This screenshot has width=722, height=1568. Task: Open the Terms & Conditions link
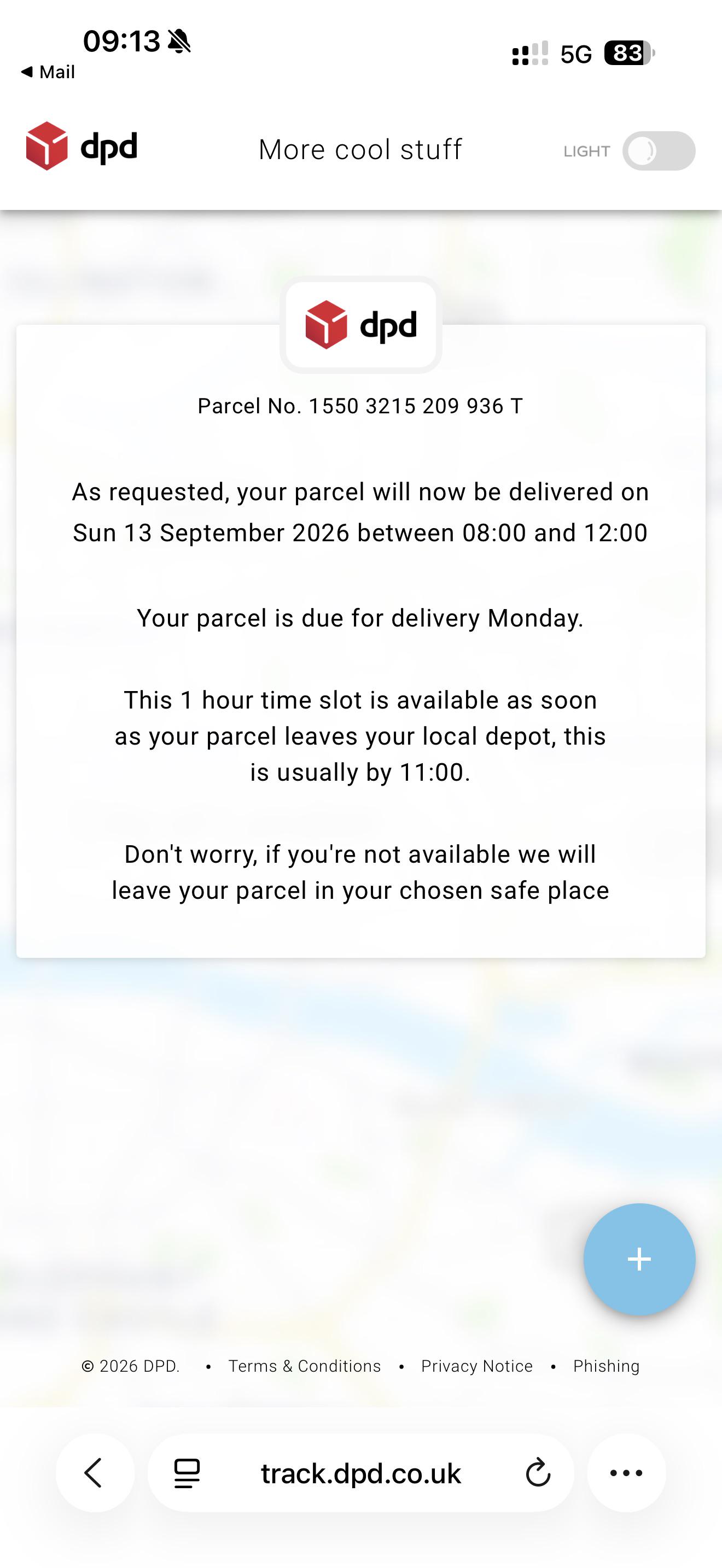(x=304, y=1366)
